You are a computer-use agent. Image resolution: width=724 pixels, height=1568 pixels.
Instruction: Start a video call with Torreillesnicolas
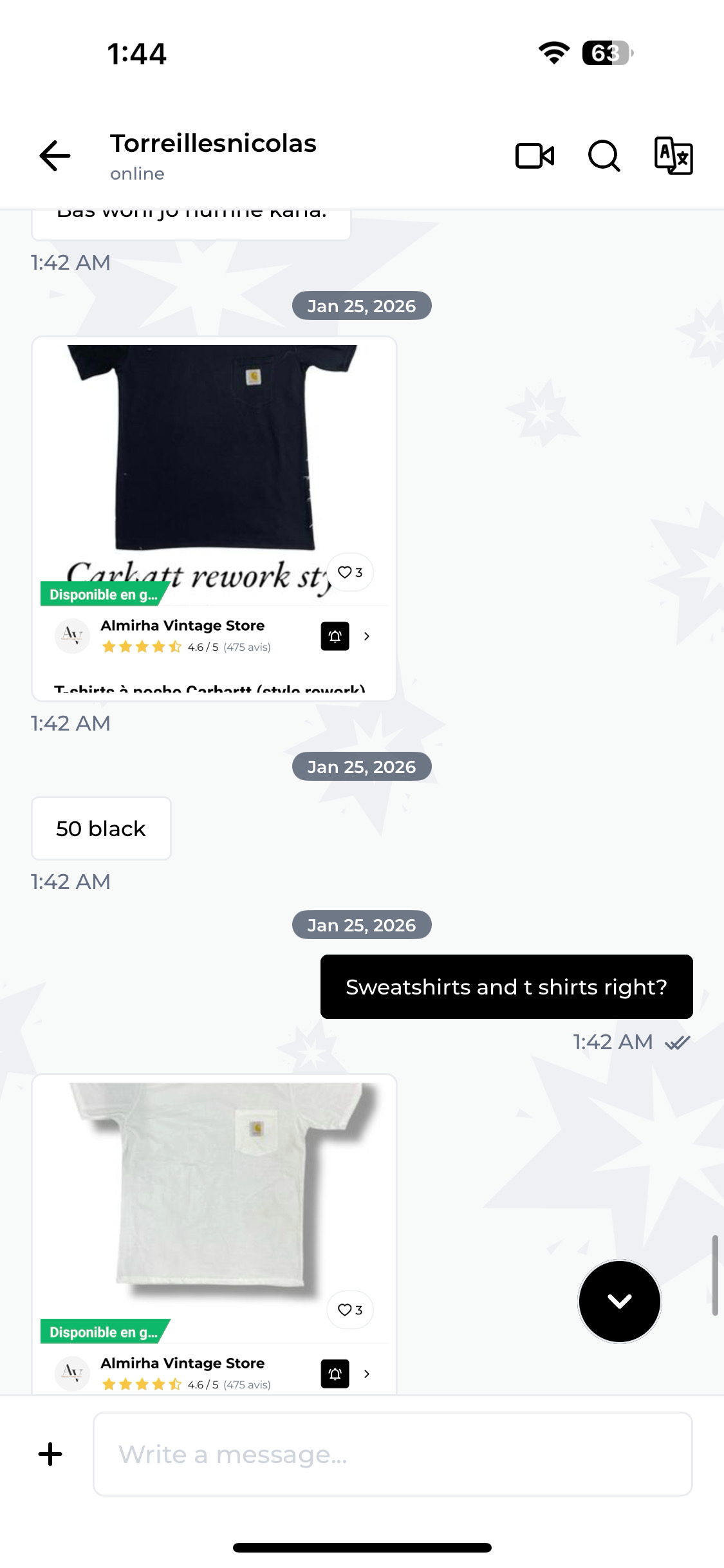tap(534, 156)
